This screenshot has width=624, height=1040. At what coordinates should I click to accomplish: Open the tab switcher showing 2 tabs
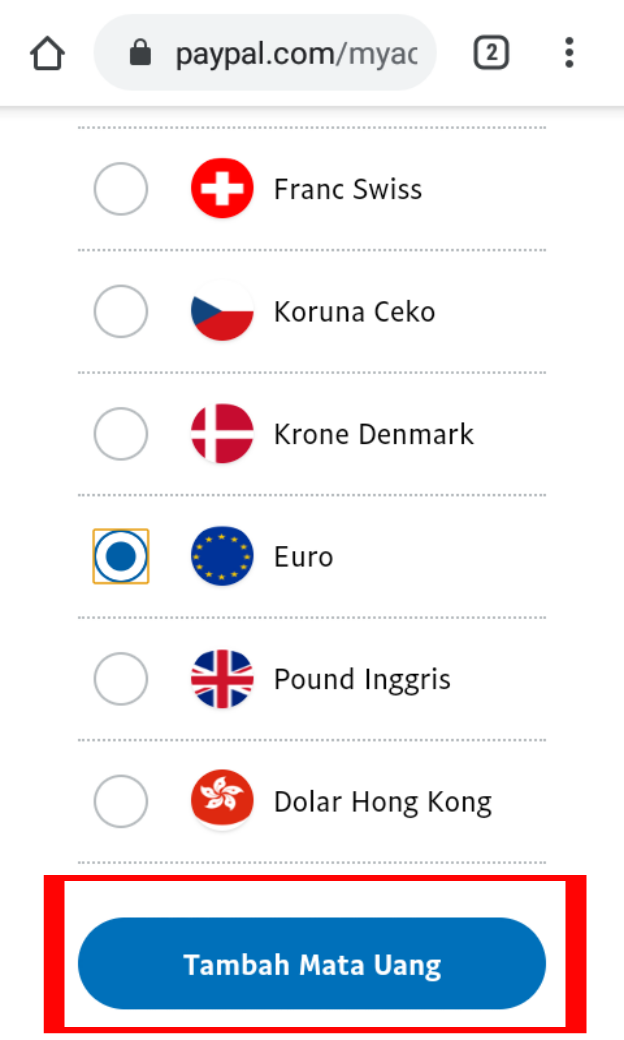tap(490, 53)
